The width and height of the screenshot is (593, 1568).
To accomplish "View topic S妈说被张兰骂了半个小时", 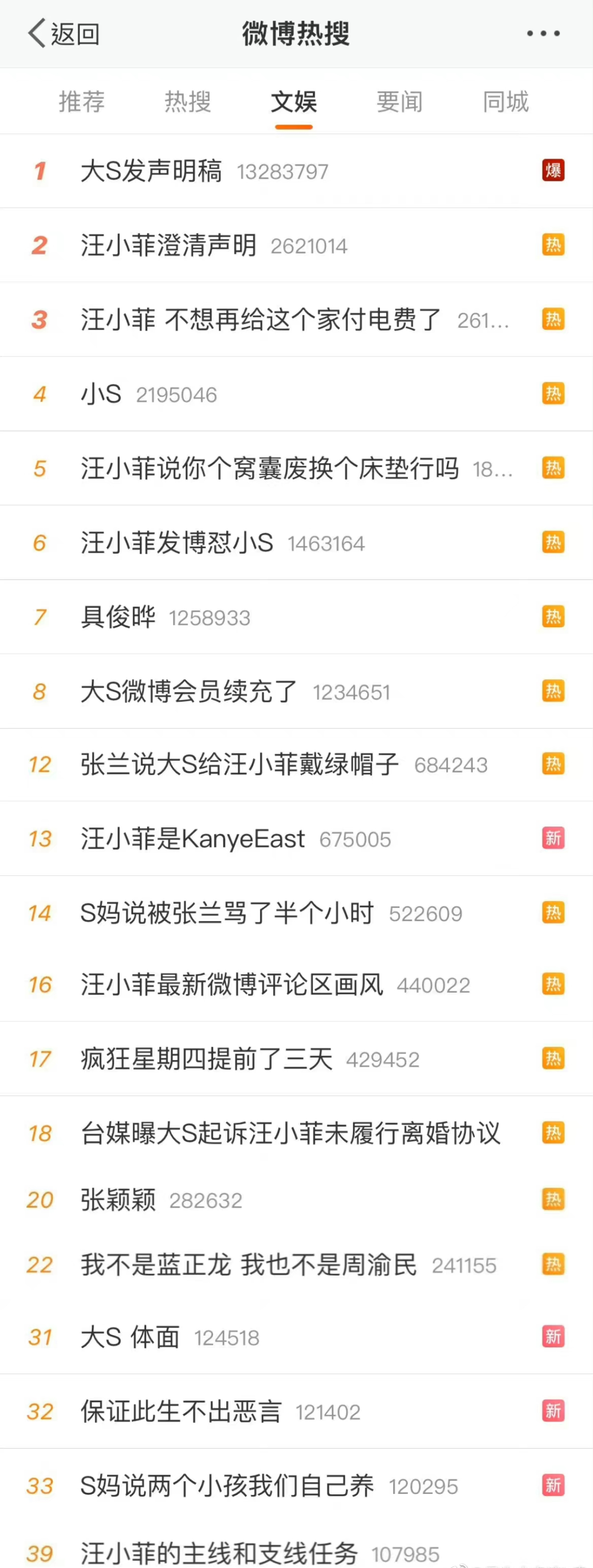I will tap(226, 913).
